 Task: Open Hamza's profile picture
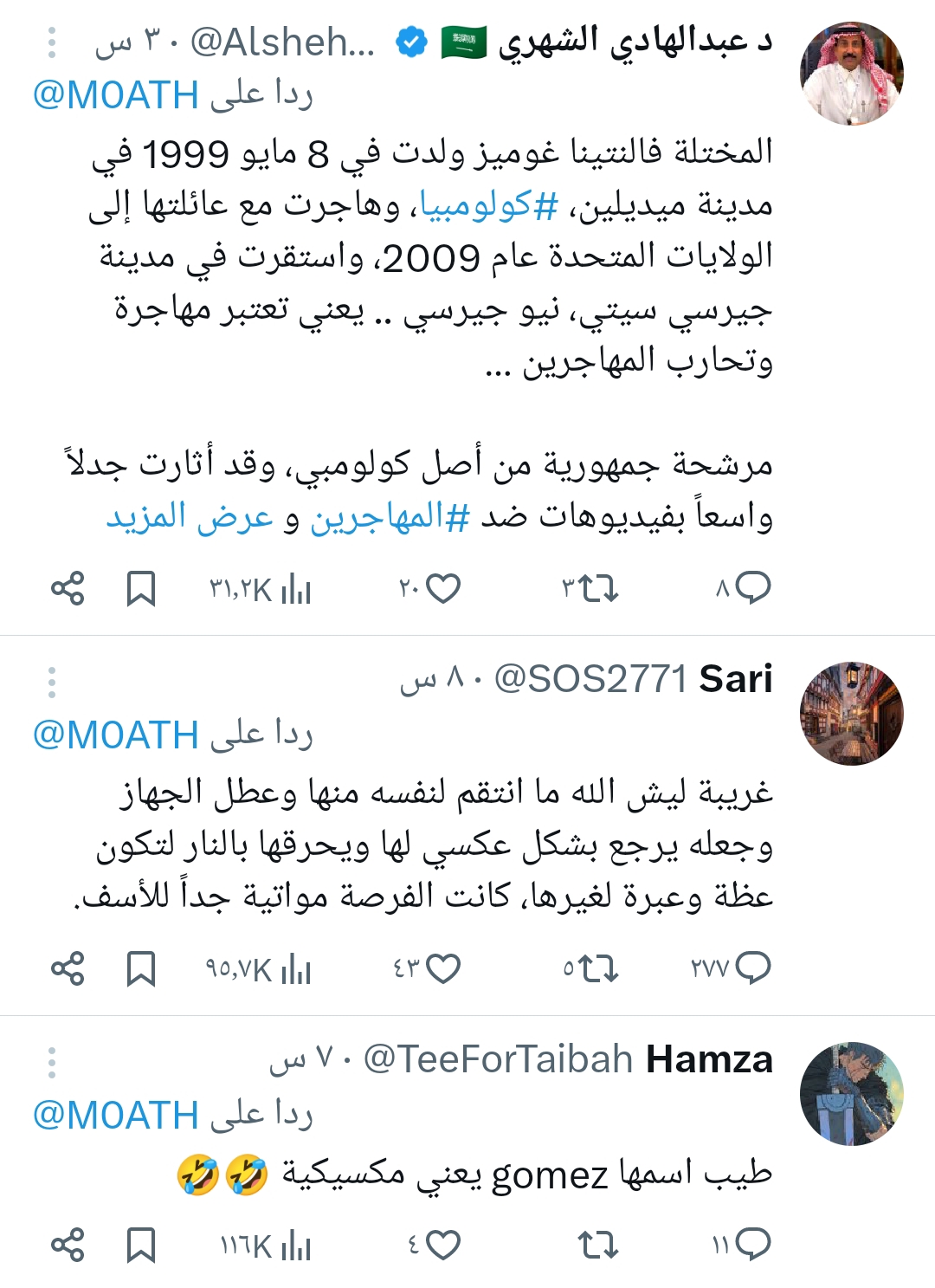coord(851,1094)
